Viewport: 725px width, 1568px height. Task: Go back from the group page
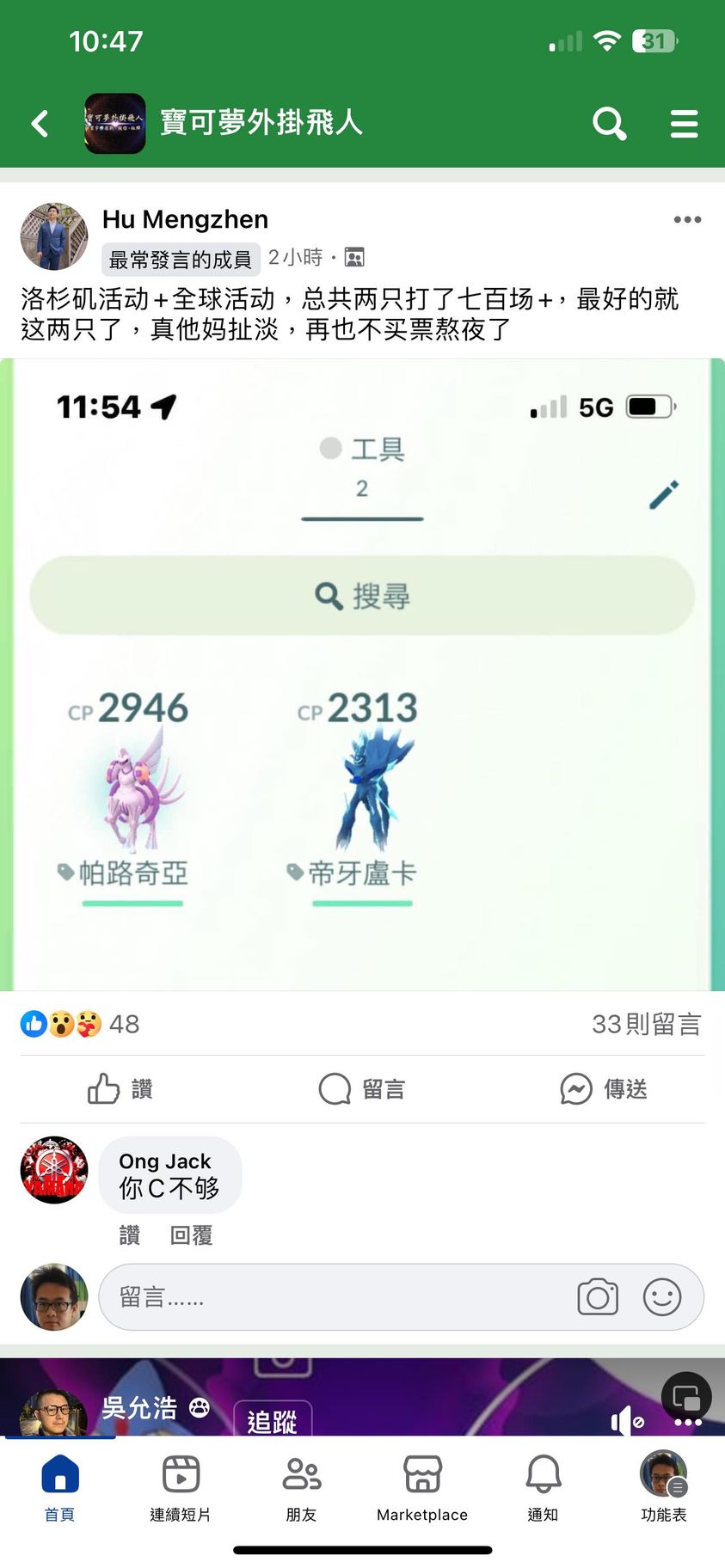(x=40, y=124)
